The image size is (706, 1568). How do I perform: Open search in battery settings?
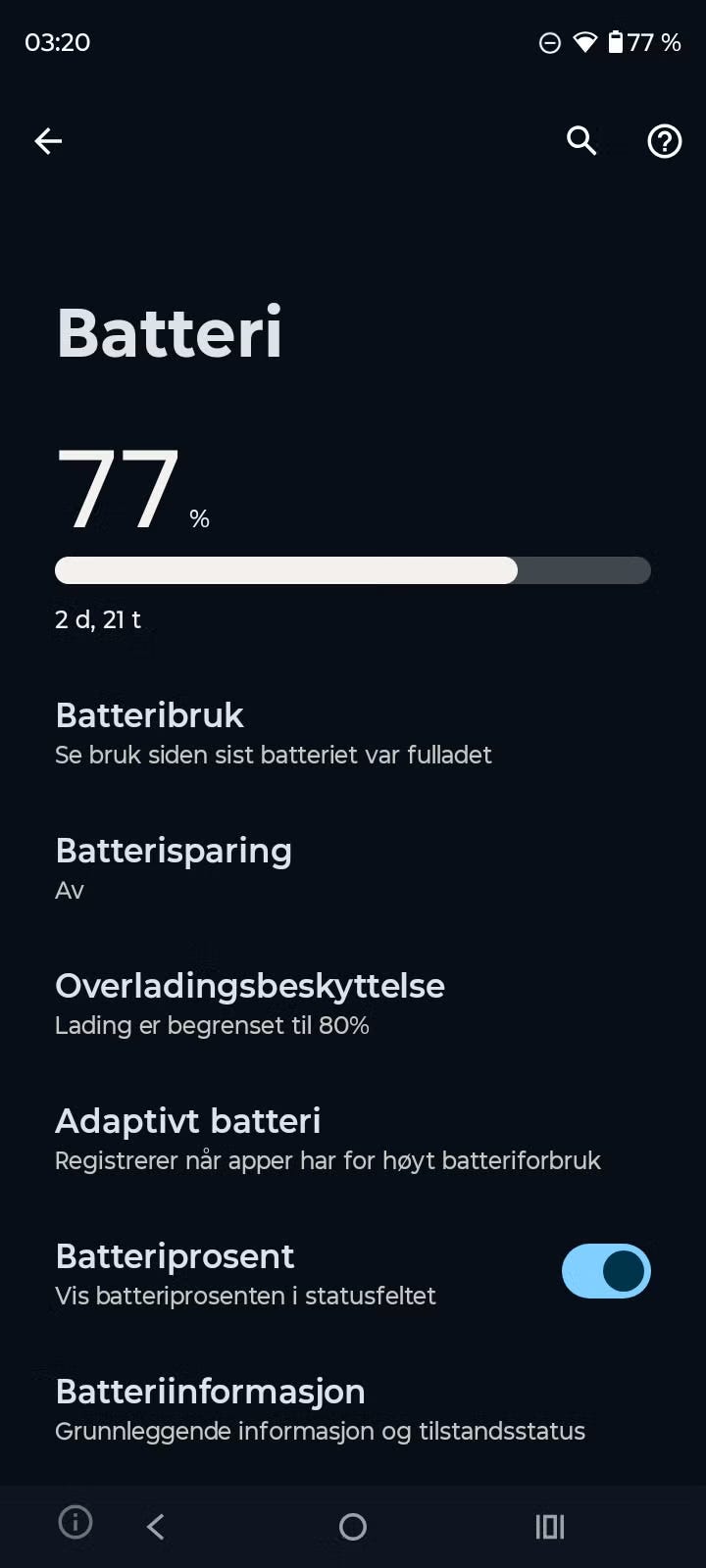581,141
